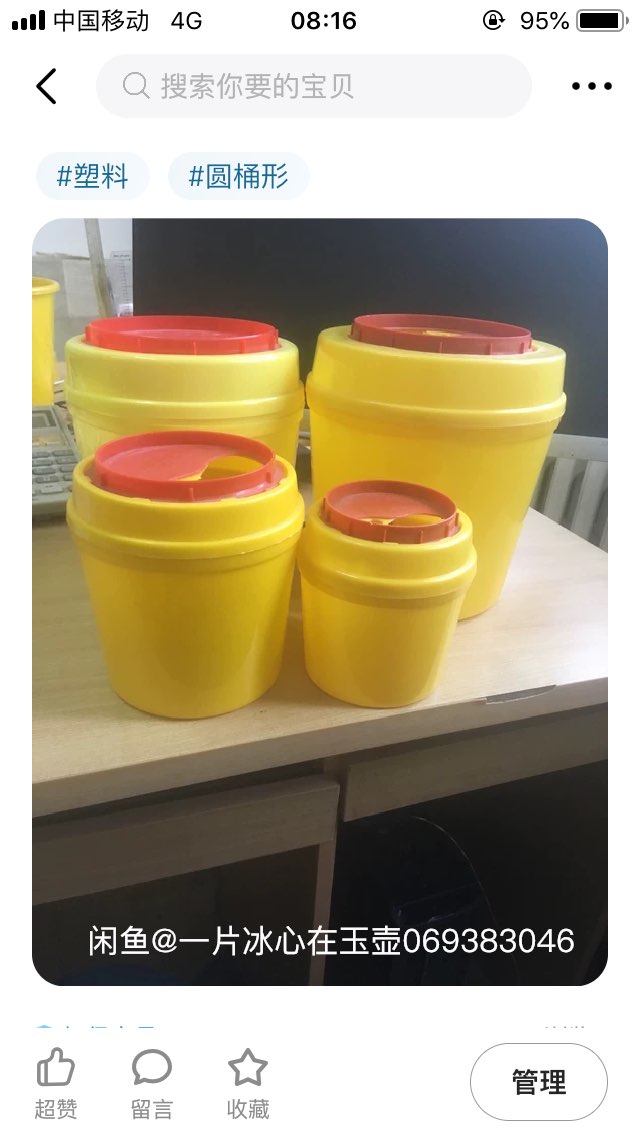Give a 超赞 thumbs-up
Screen dimensions: 640x1136
click(x=56, y=1081)
